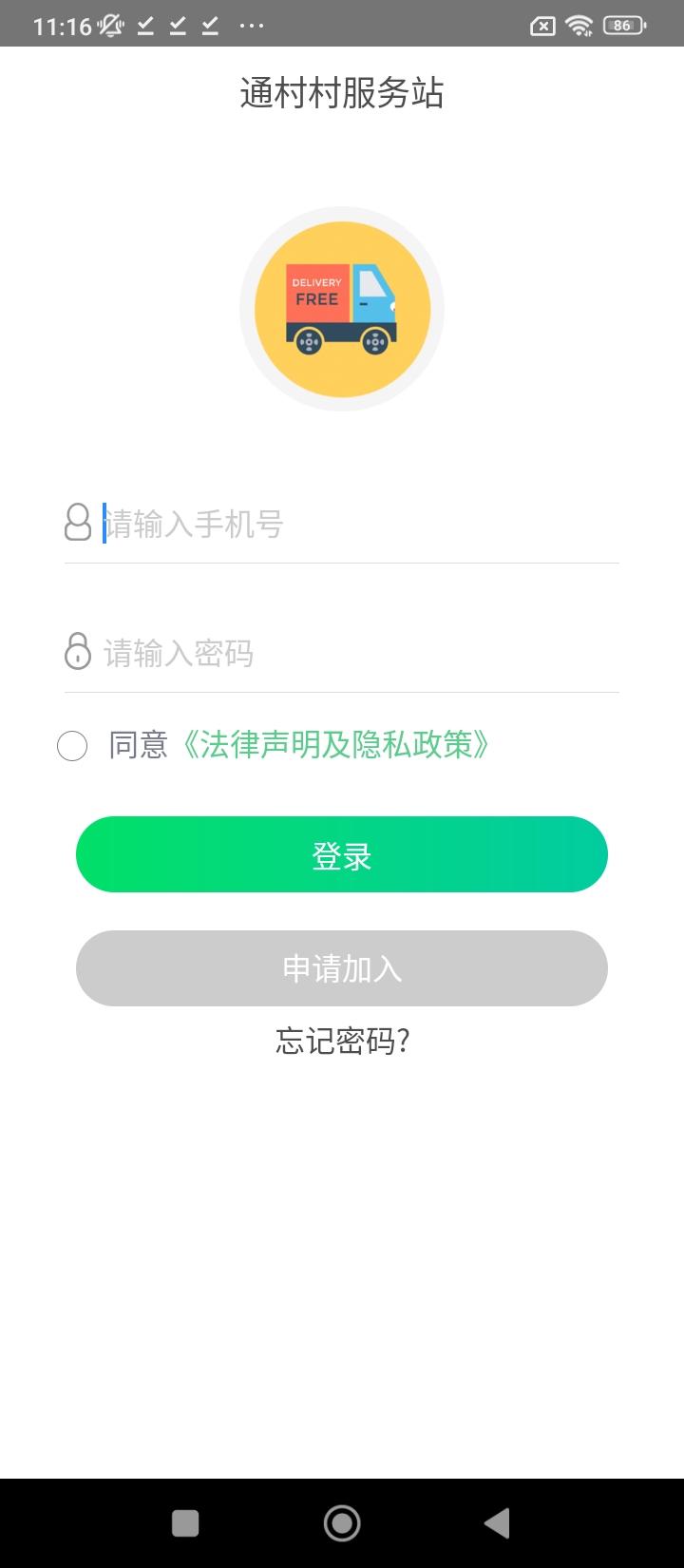Tap the no-SIM card status bar icon

point(541,26)
